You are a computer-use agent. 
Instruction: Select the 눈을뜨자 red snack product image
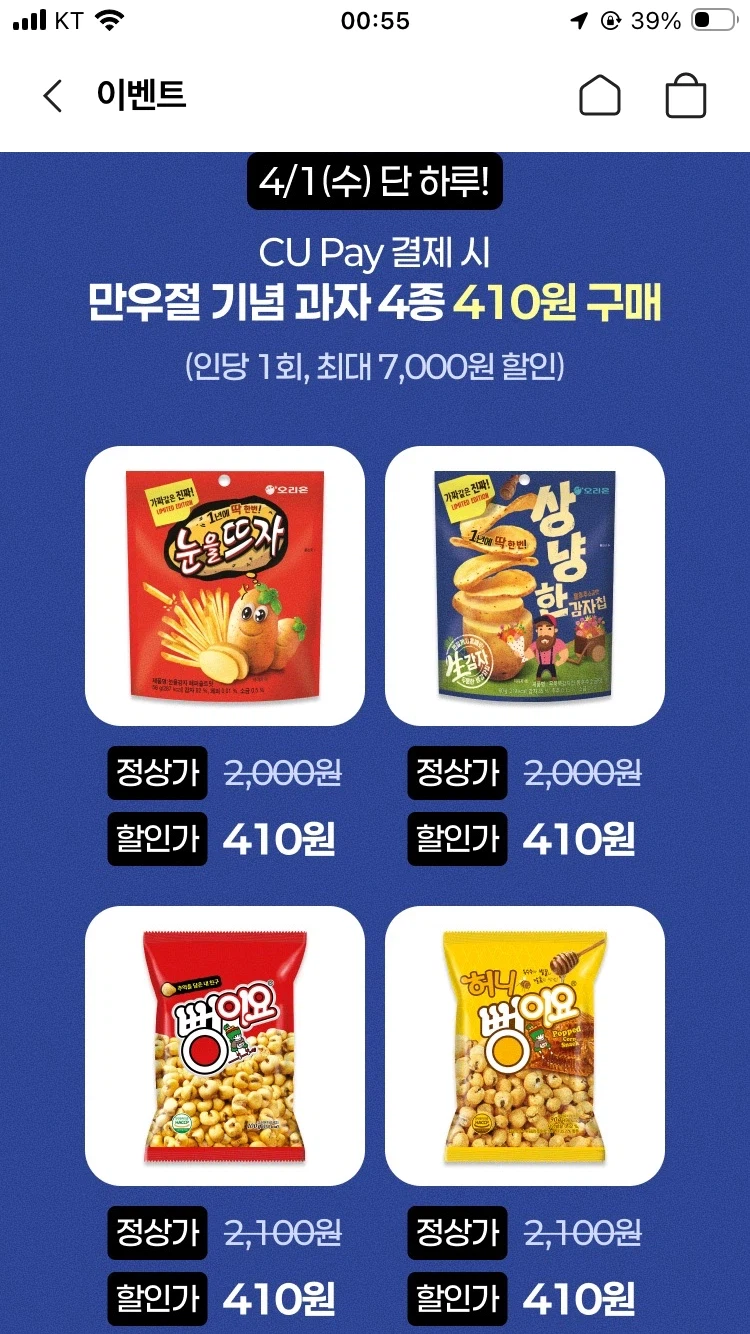(x=223, y=585)
